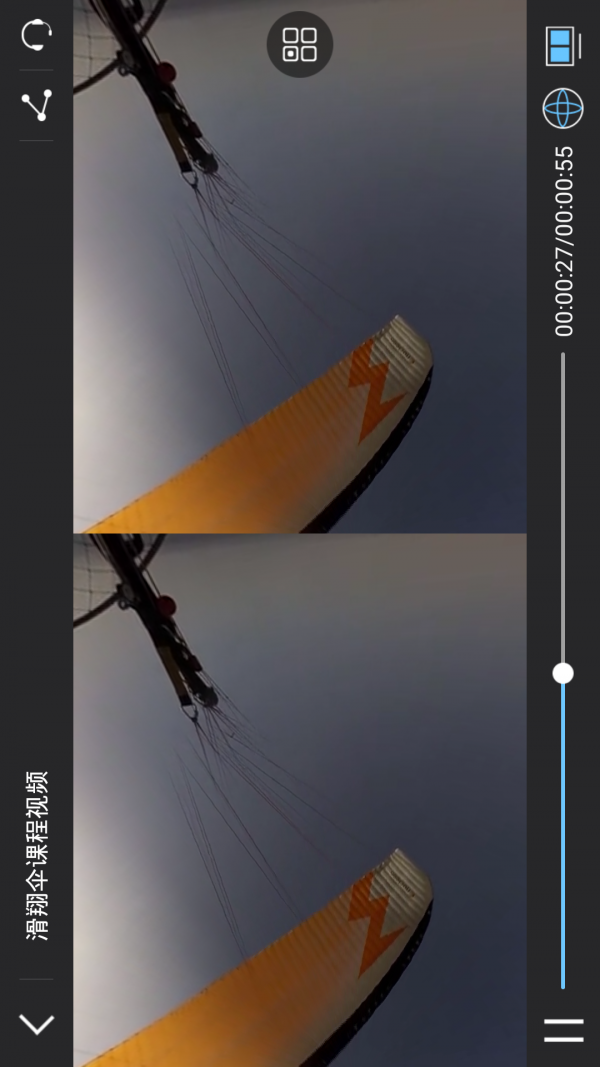This screenshot has width=600, height=1067.
Task: Tap the headset support icon
Action: pyautogui.click(x=36, y=35)
